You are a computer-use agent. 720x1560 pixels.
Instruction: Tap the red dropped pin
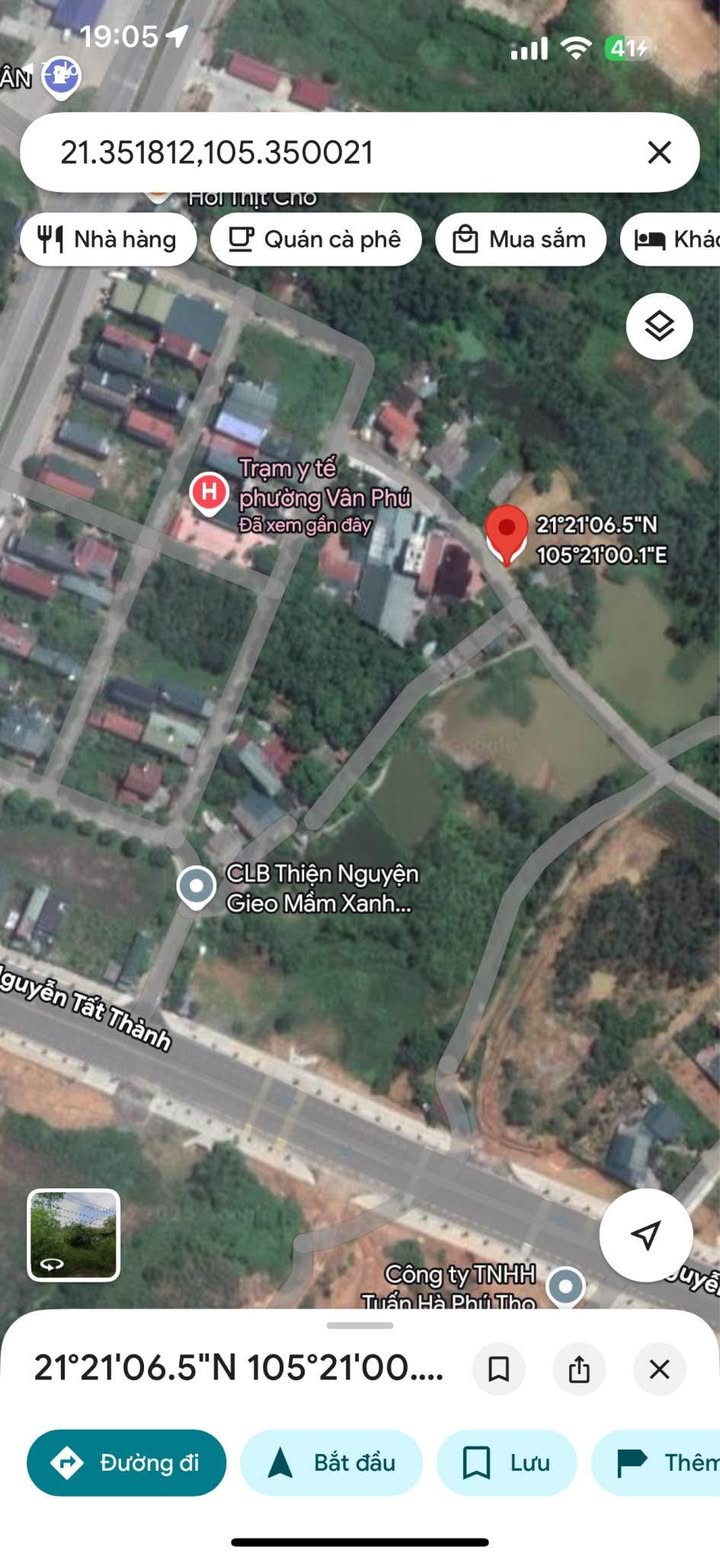click(x=507, y=535)
